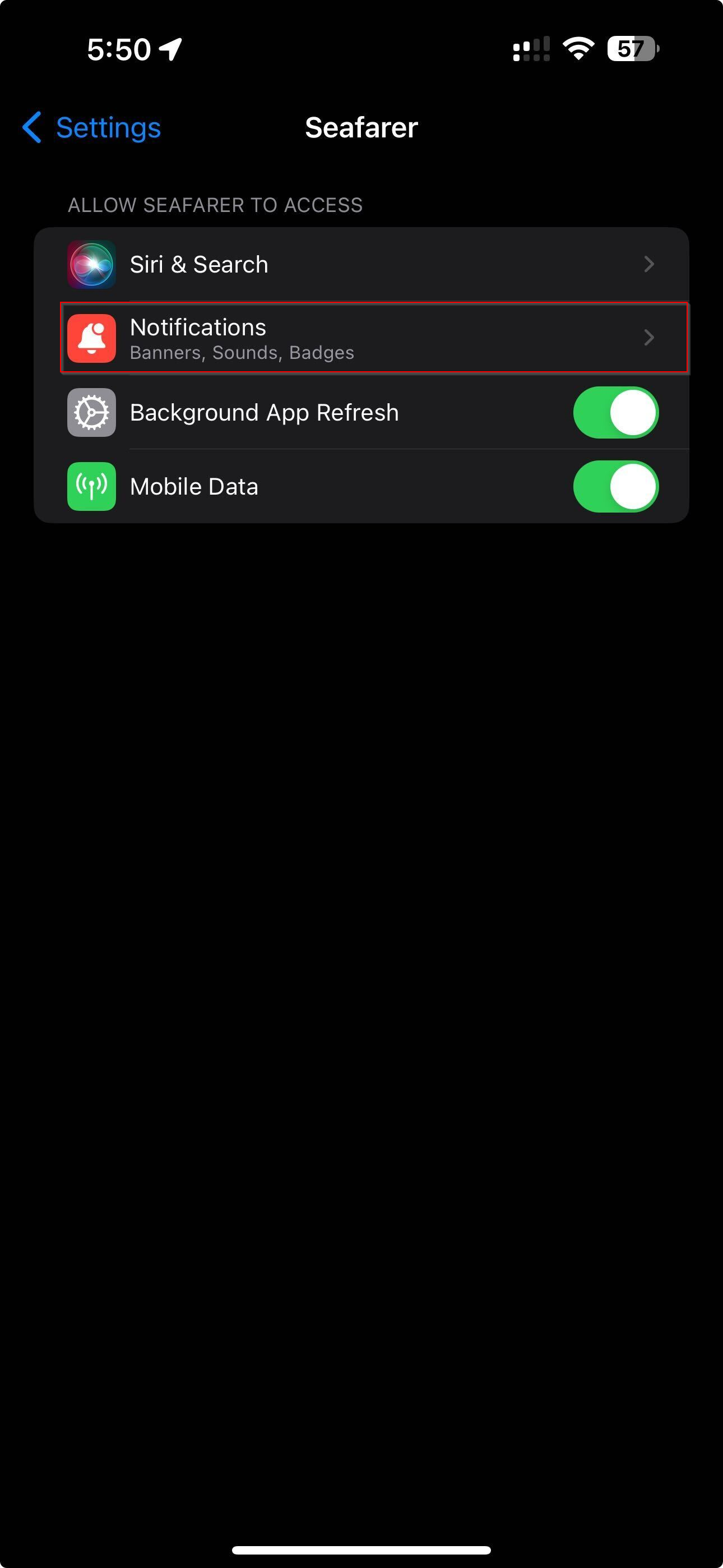Open Siri & Search settings
The image size is (723, 1568).
point(361,264)
